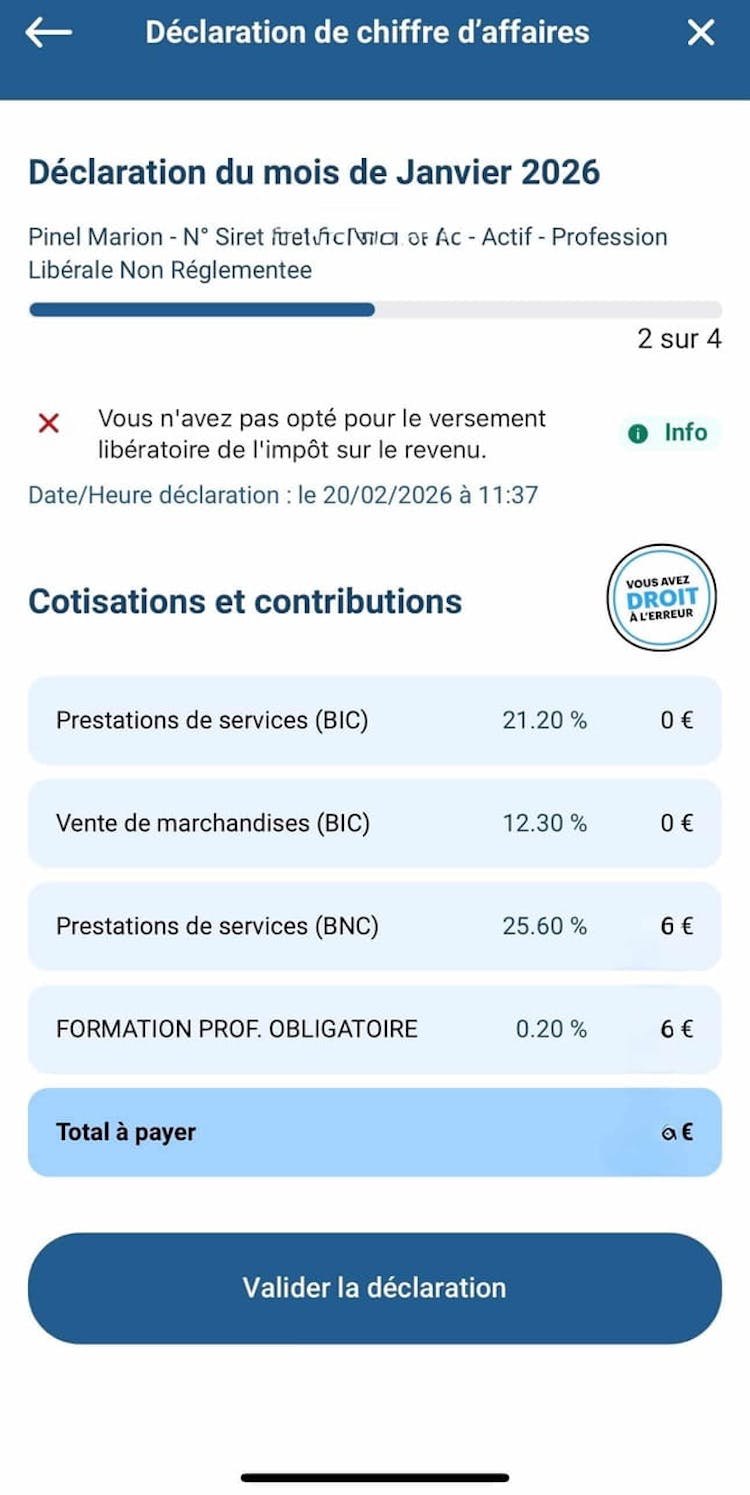Toggle the Info panel for tax options
The image size is (750, 1495).
(668, 432)
